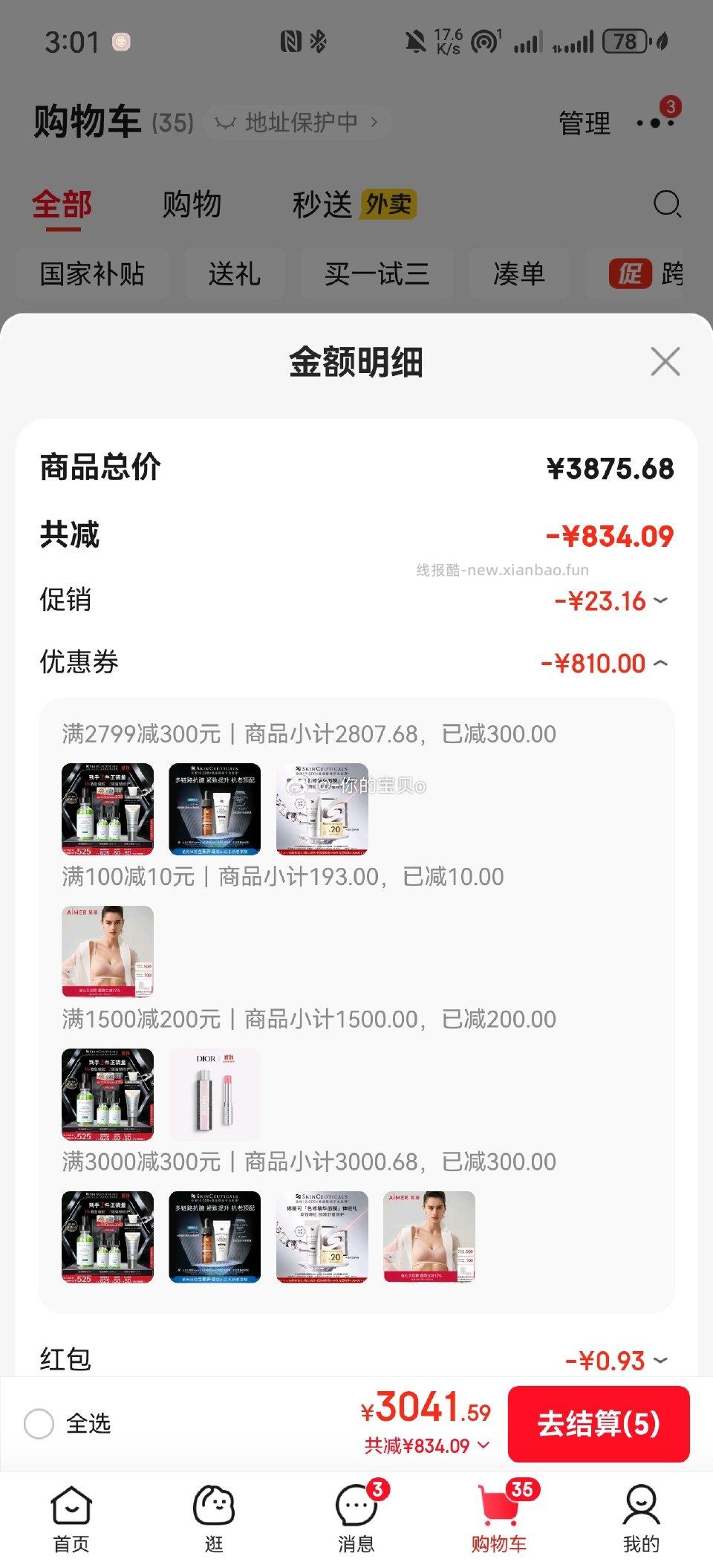The width and height of the screenshot is (713, 1568).
Task: Tap 管理 to manage cart items
Action: pyautogui.click(x=586, y=124)
